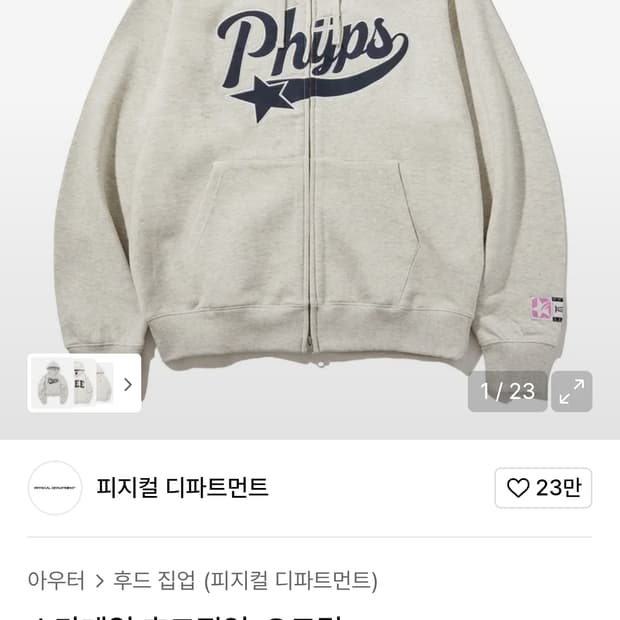Go to the 아우터 category
620x620 pixels.
(x=56, y=580)
